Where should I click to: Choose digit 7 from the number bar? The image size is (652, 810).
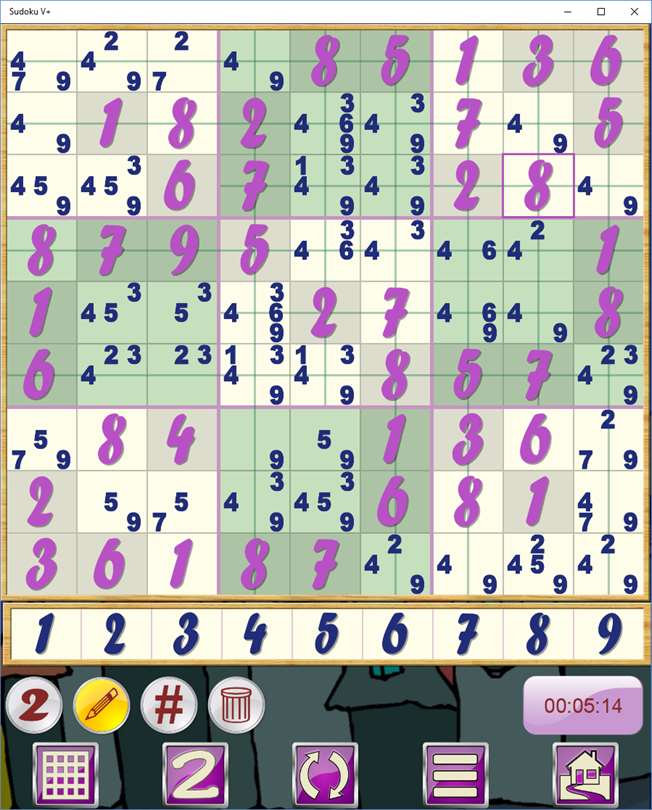[467, 634]
